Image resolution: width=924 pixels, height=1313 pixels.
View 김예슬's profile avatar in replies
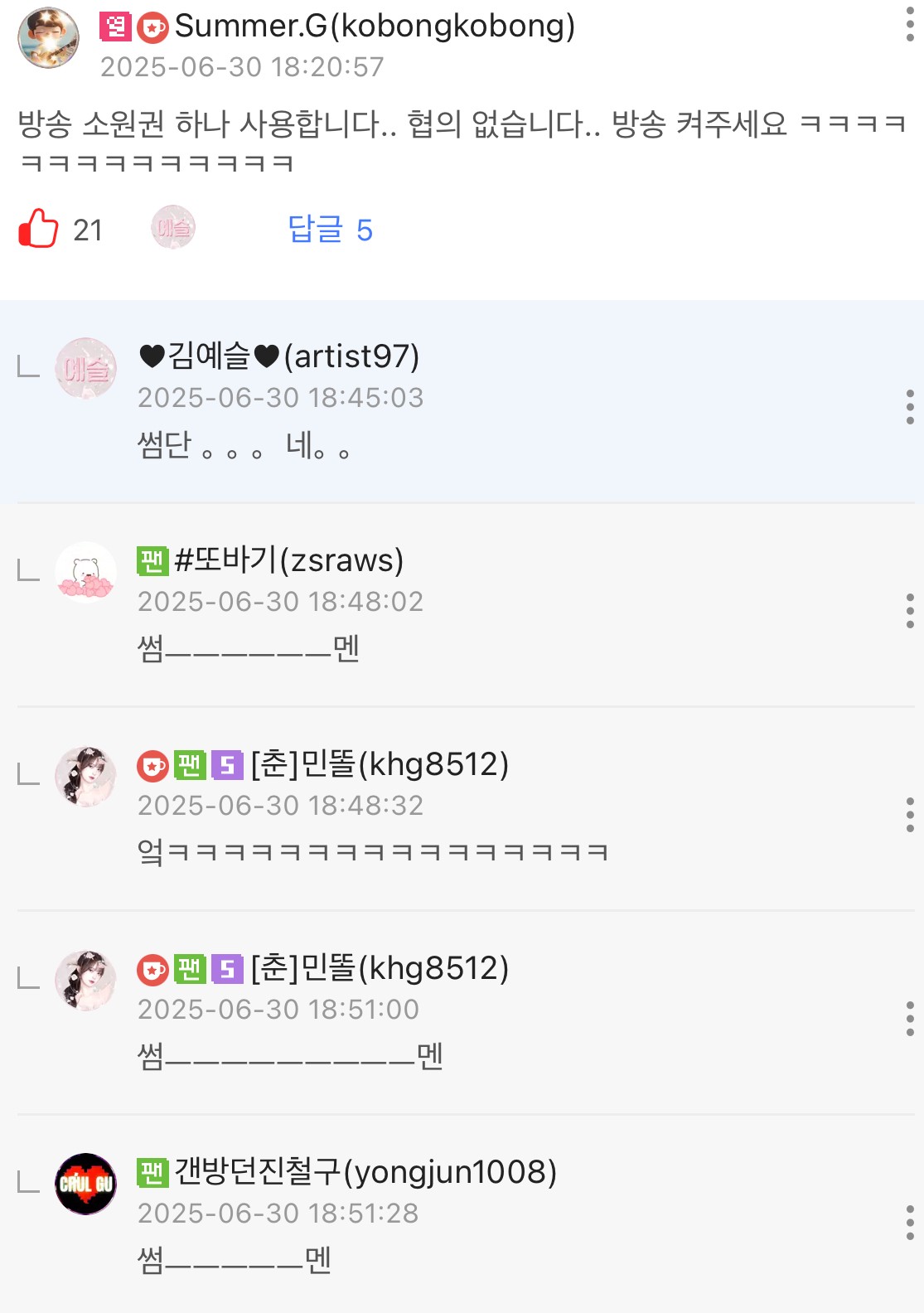(x=85, y=368)
